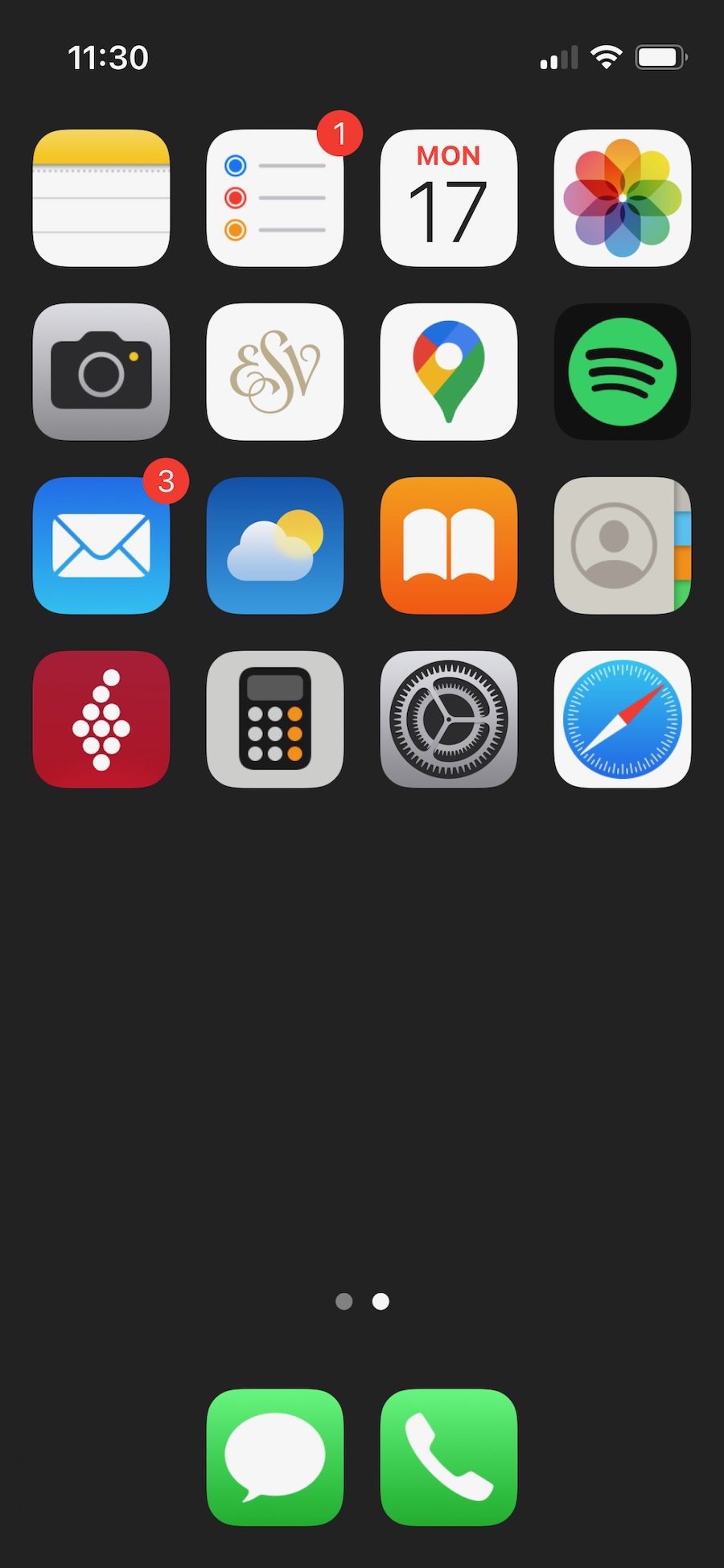Open the ESV Bible app
The image size is (724, 1568).
click(x=275, y=372)
